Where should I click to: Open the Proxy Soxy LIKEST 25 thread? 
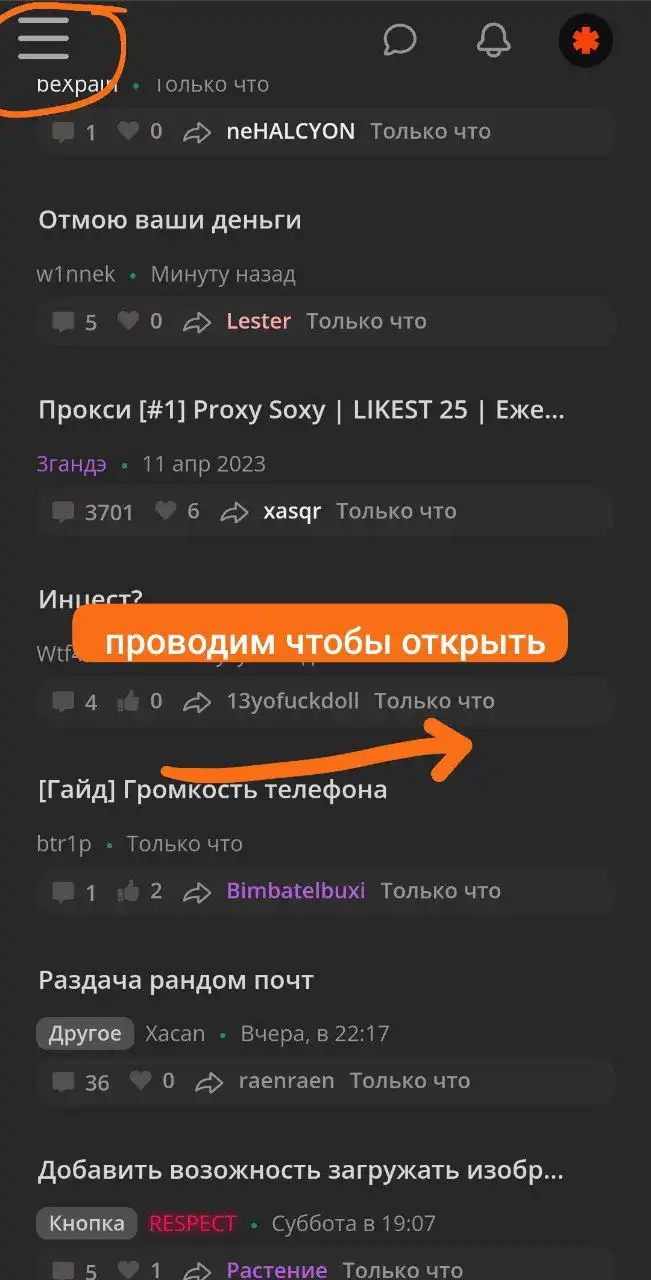tap(301, 410)
